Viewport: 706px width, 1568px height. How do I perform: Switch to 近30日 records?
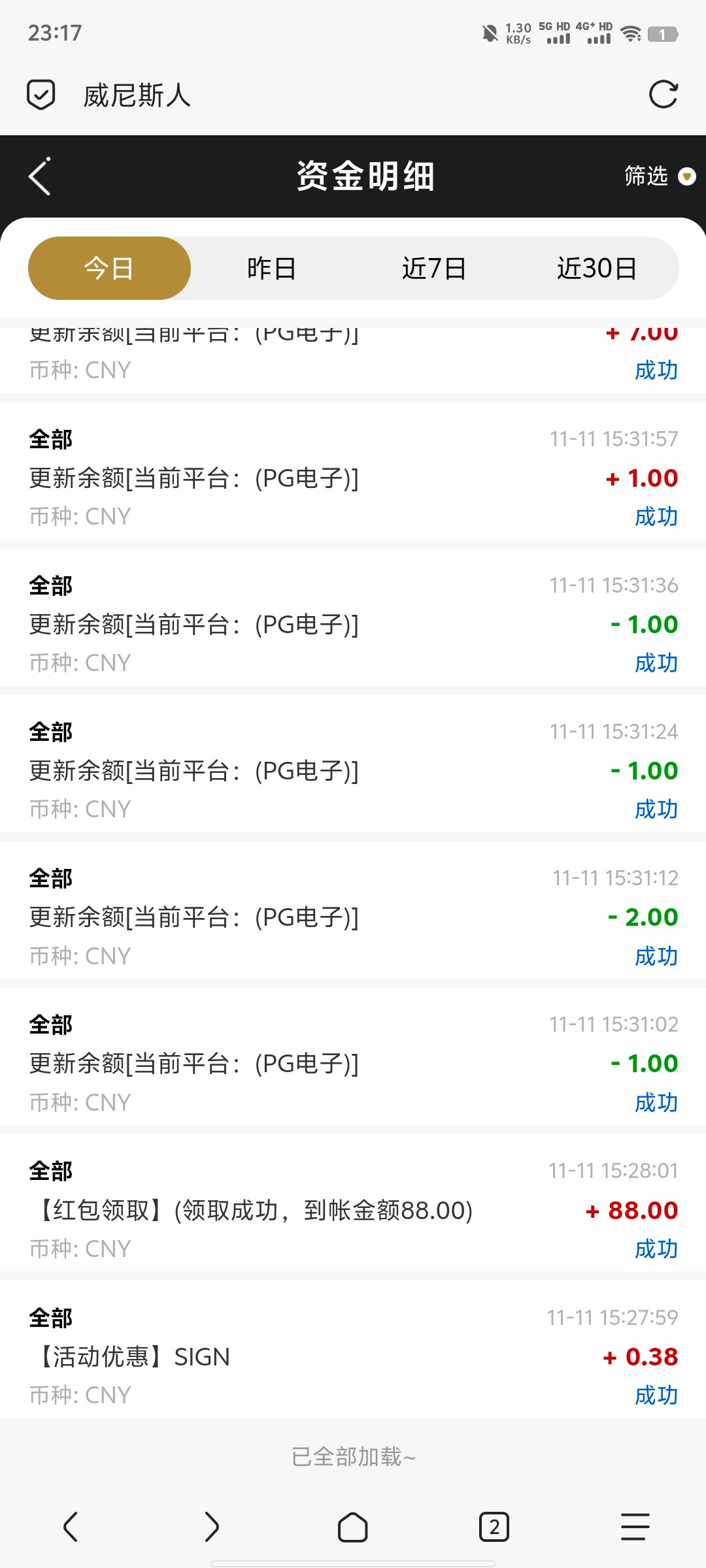(x=596, y=269)
